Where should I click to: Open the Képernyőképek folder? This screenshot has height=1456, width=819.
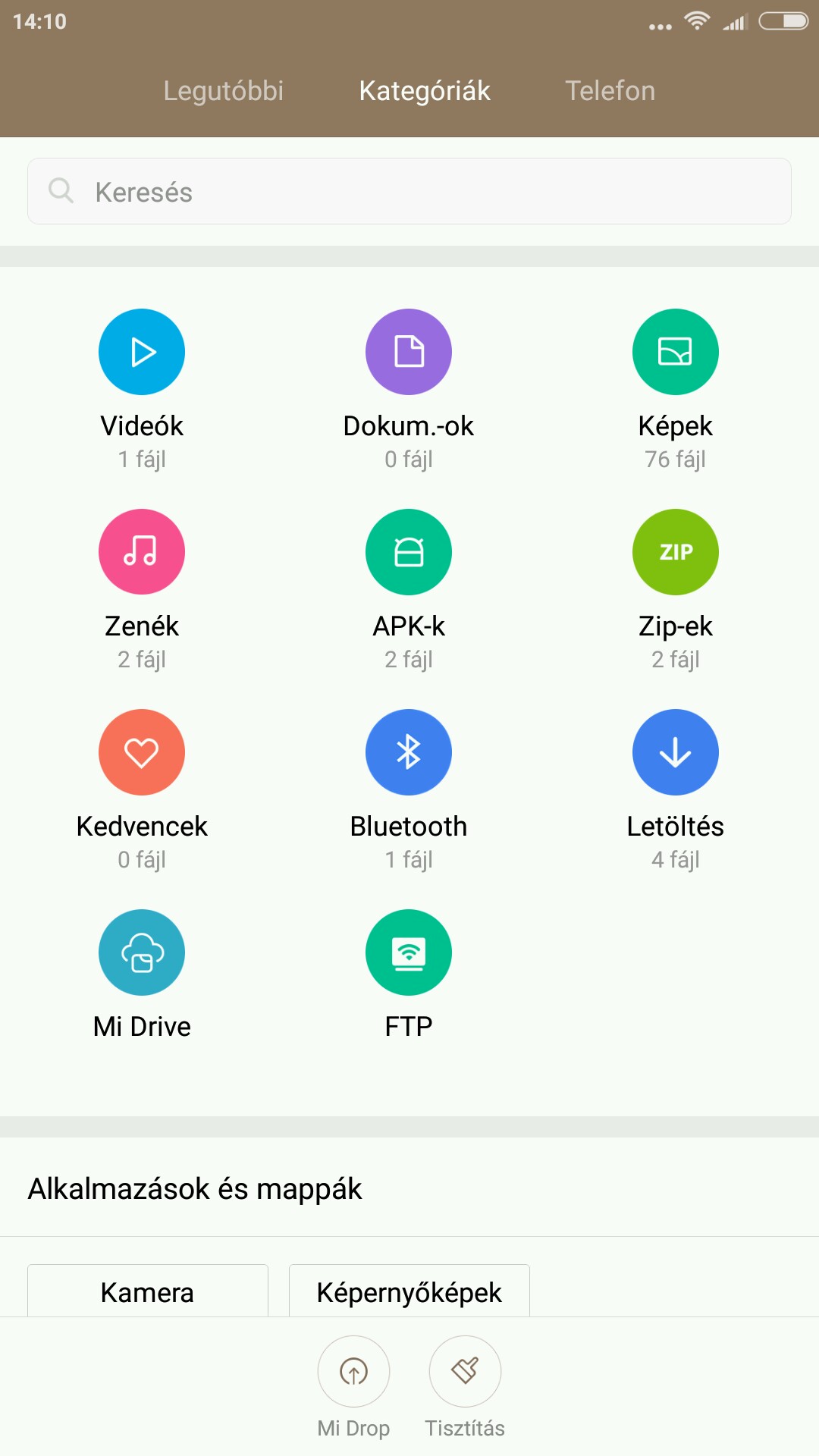(x=409, y=1291)
